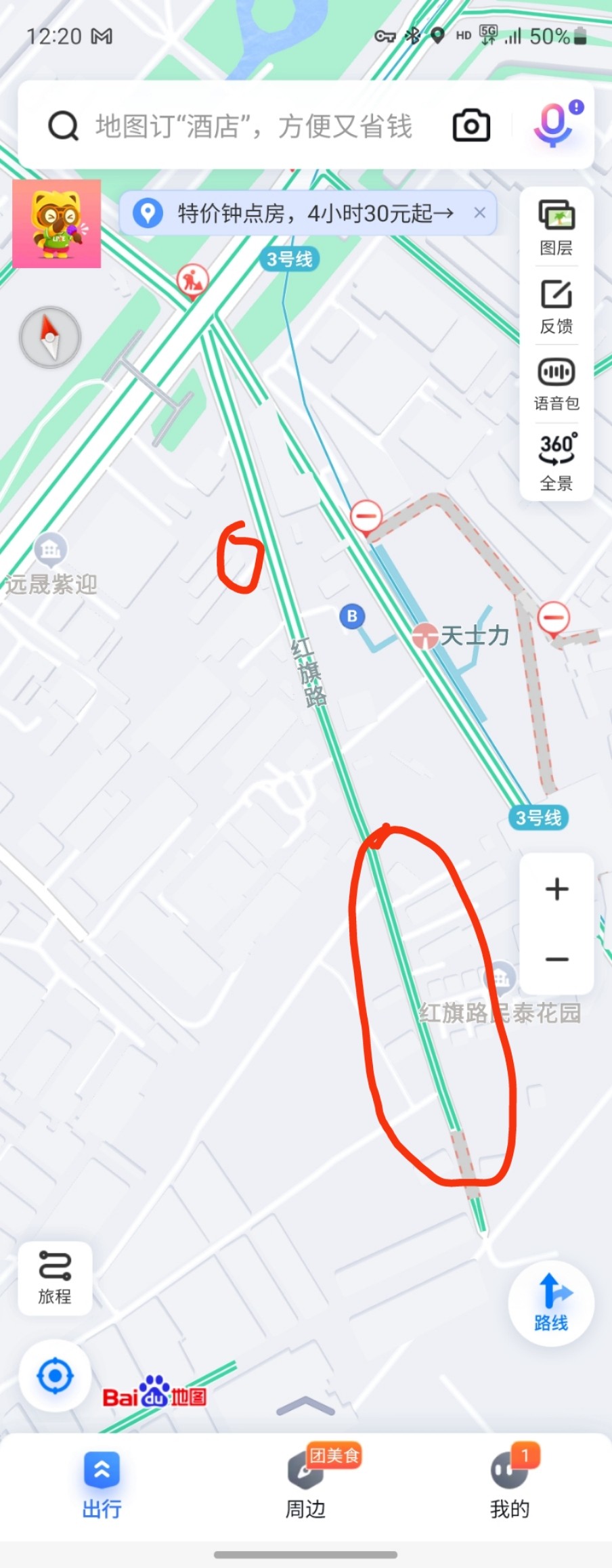Viewport: 612px width, 1568px height.
Task: Zoom out on the map
Action: point(556,959)
